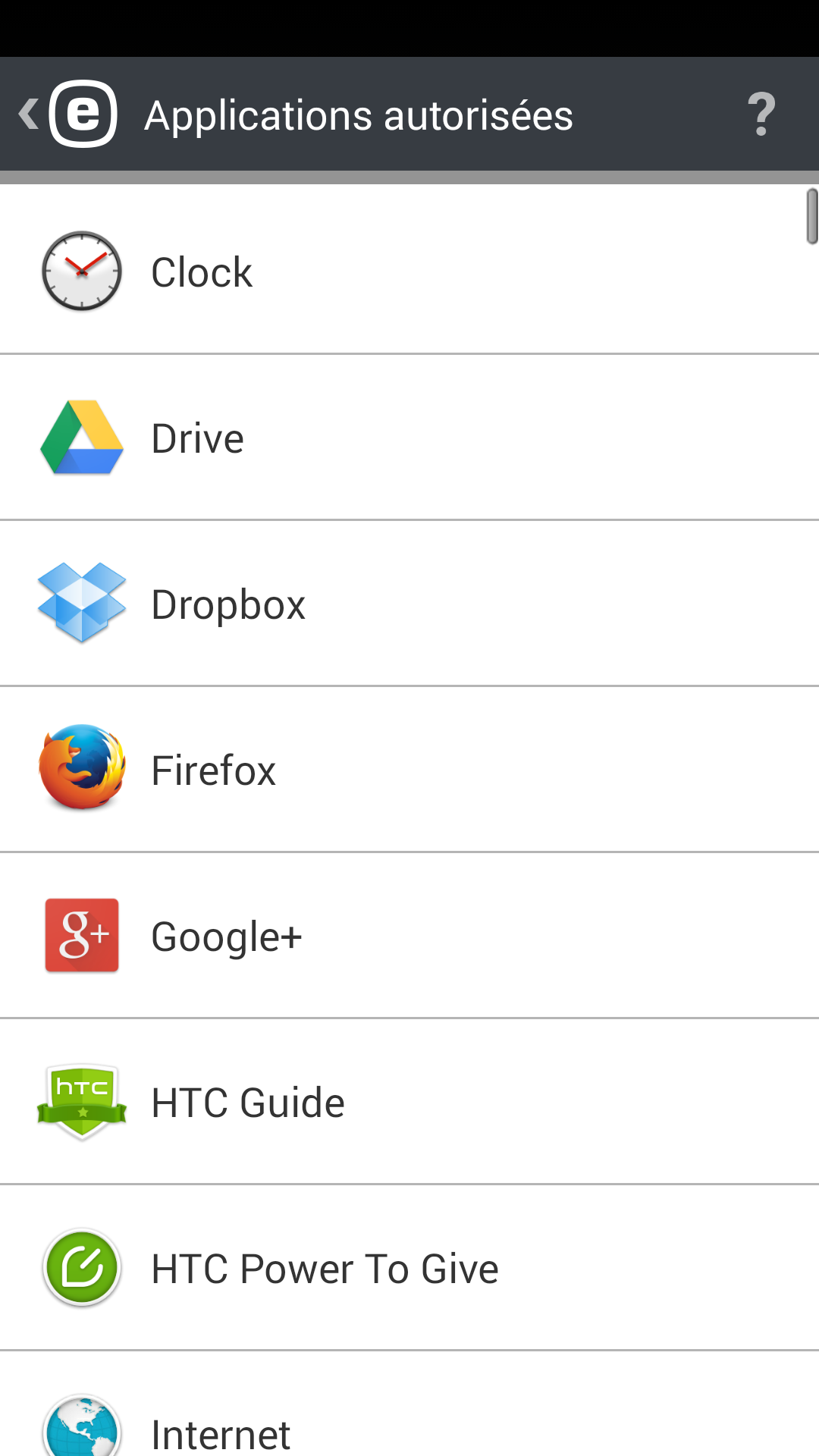Tap the HTC Power To Give row
819x1456 pixels.
coord(324,1266)
